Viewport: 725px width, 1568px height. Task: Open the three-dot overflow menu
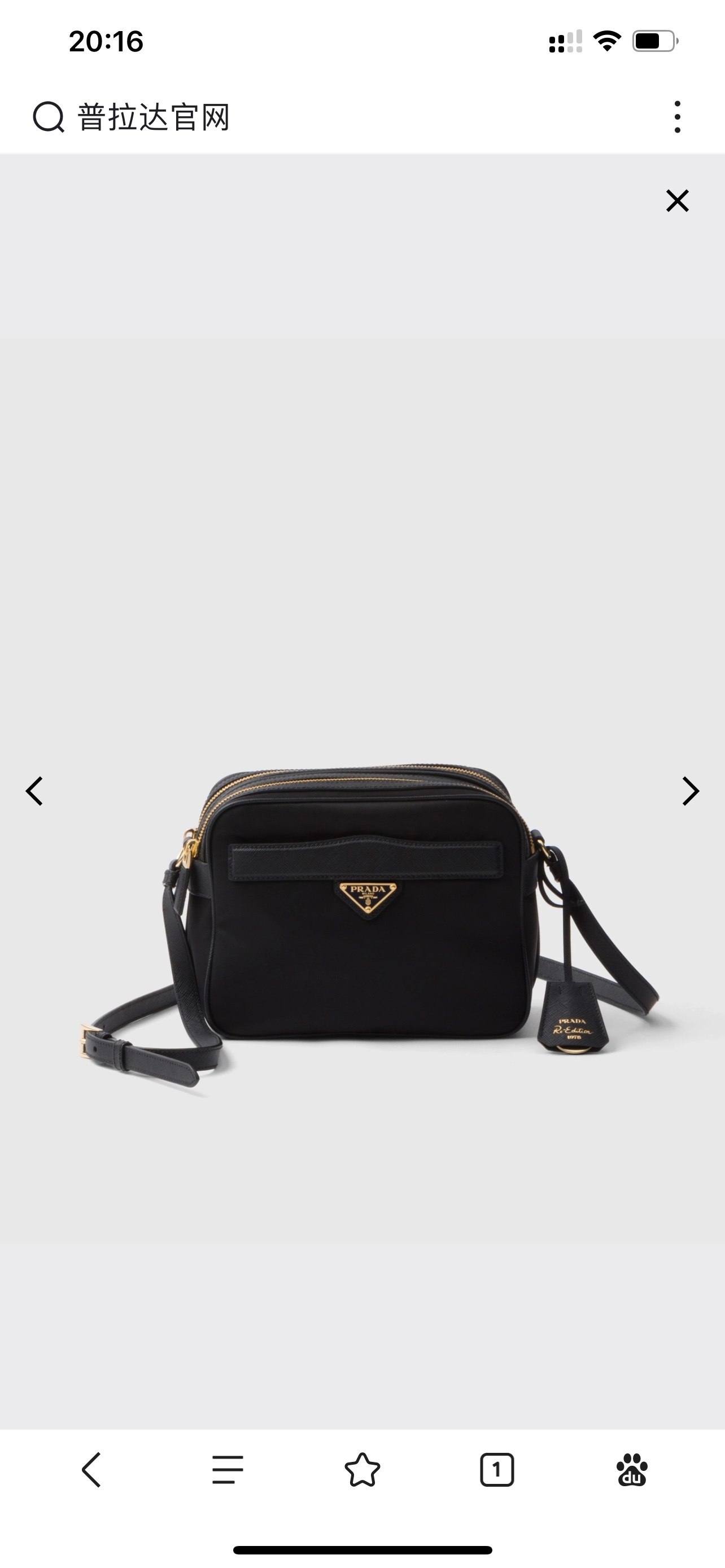coord(677,117)
